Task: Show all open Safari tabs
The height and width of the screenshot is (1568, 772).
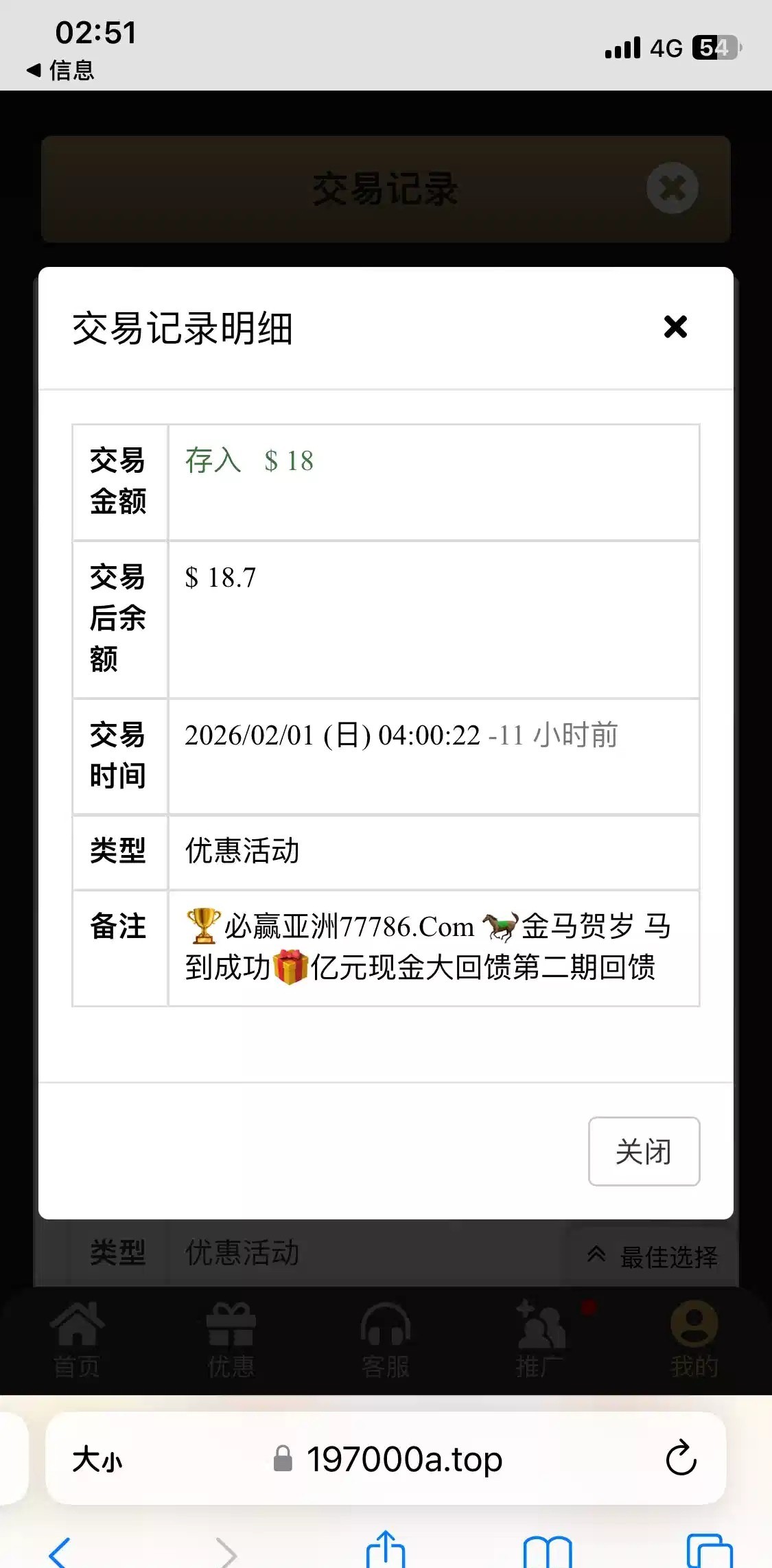Action: click(x=709, y=1552)
